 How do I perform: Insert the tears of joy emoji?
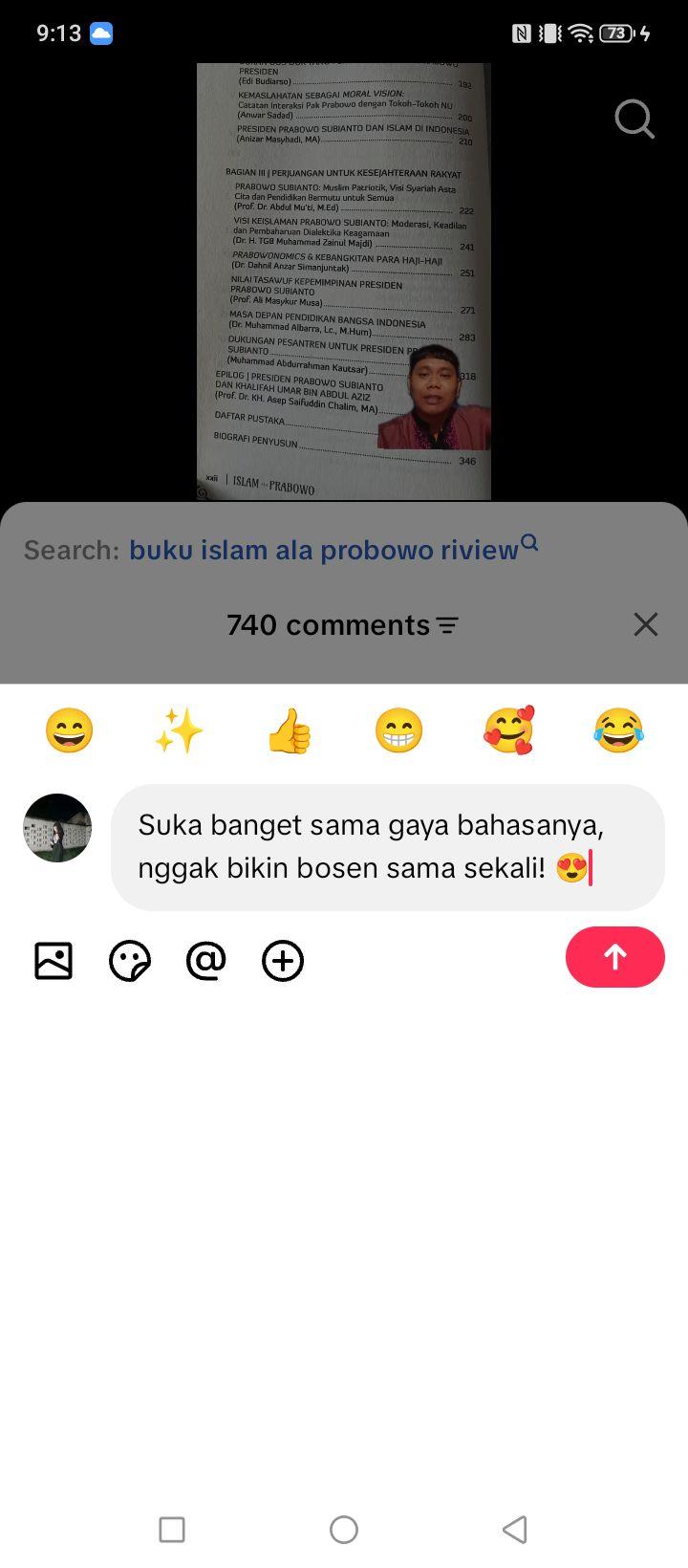[618, 731]
